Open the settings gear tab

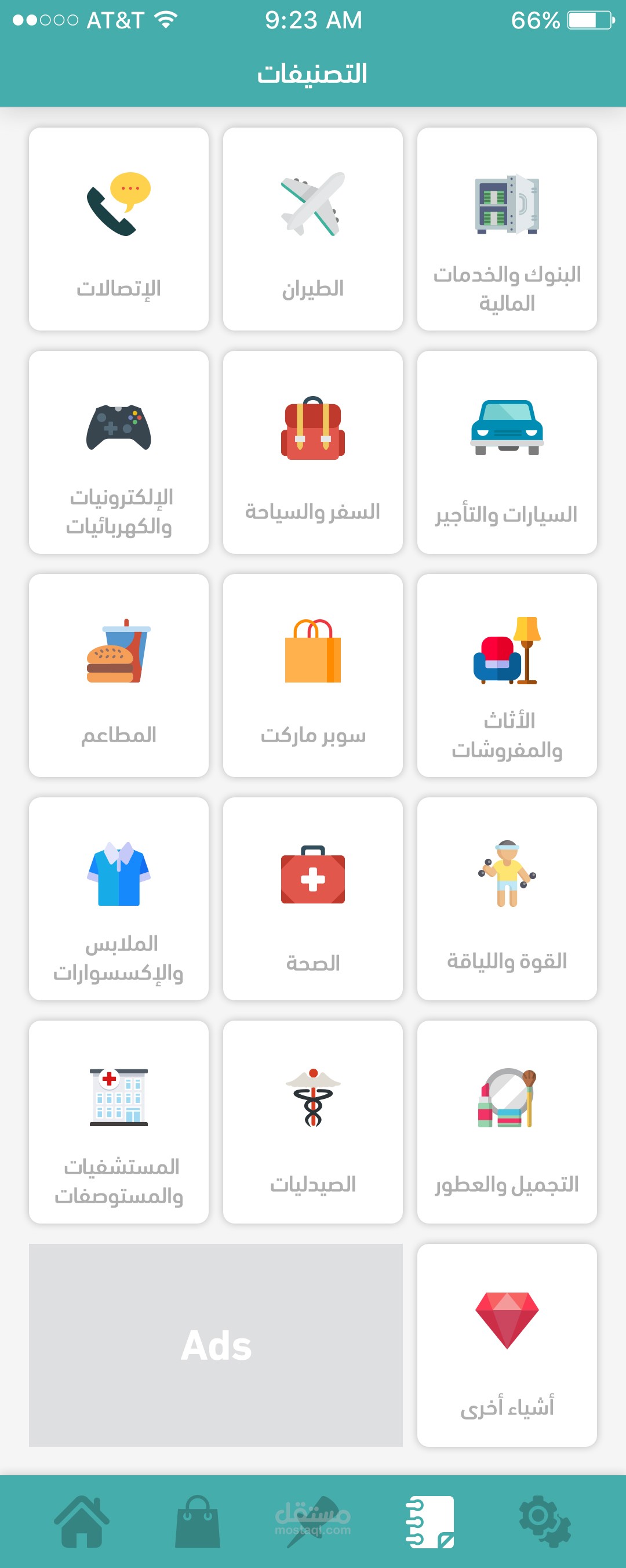pyautogui.click(x=544, y=1521)
